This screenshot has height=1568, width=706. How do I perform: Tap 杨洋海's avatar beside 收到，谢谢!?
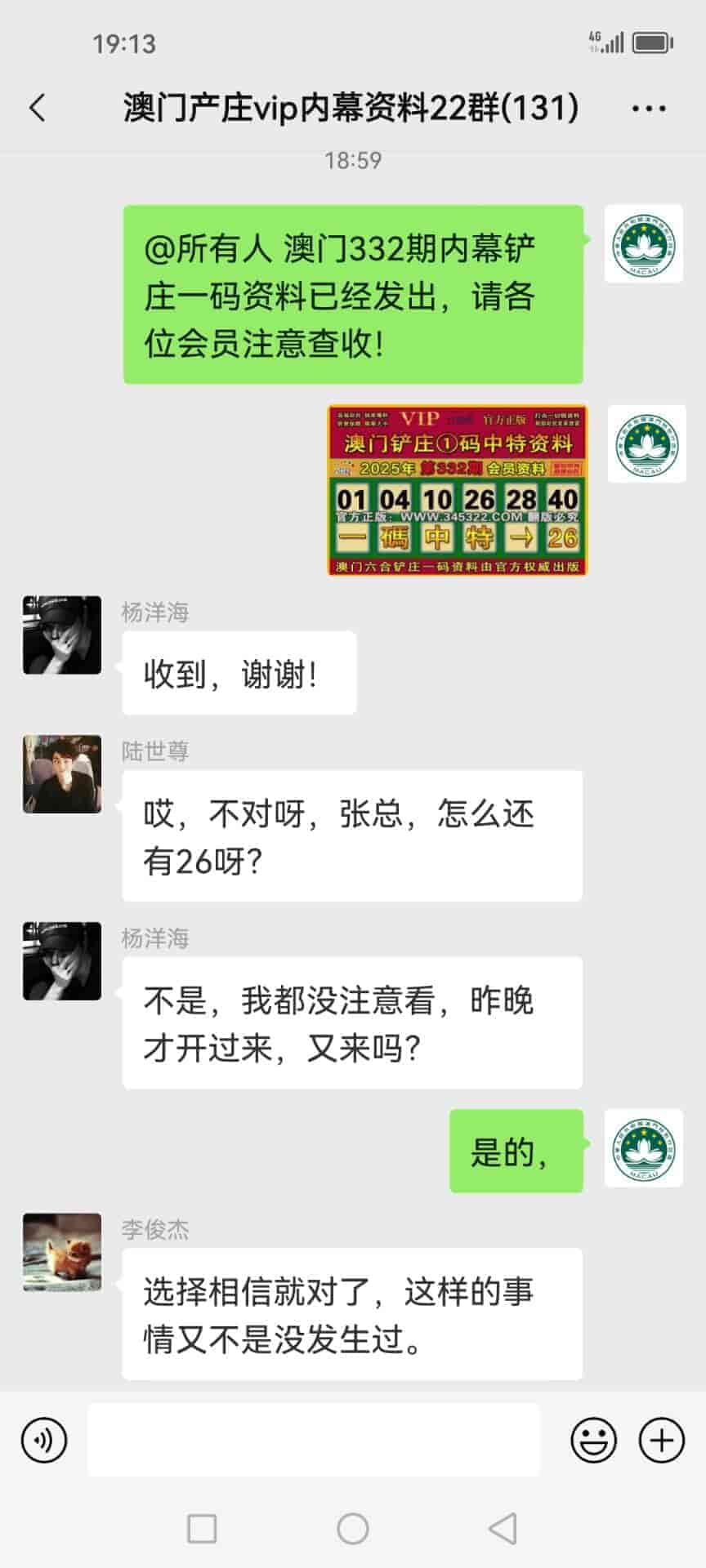click(x=62, y=635)
